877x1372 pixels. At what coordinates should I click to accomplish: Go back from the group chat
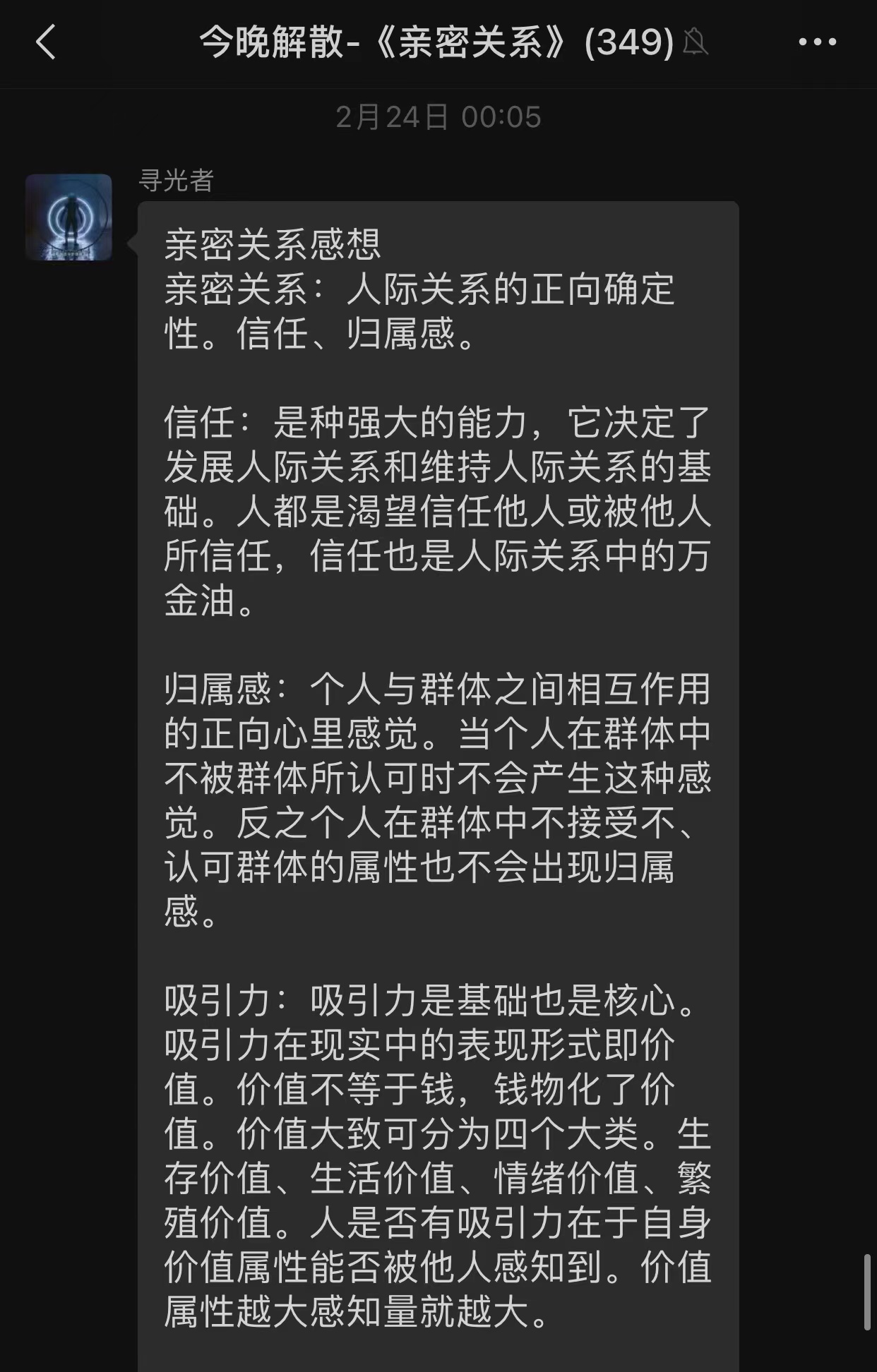click(46, 42)
